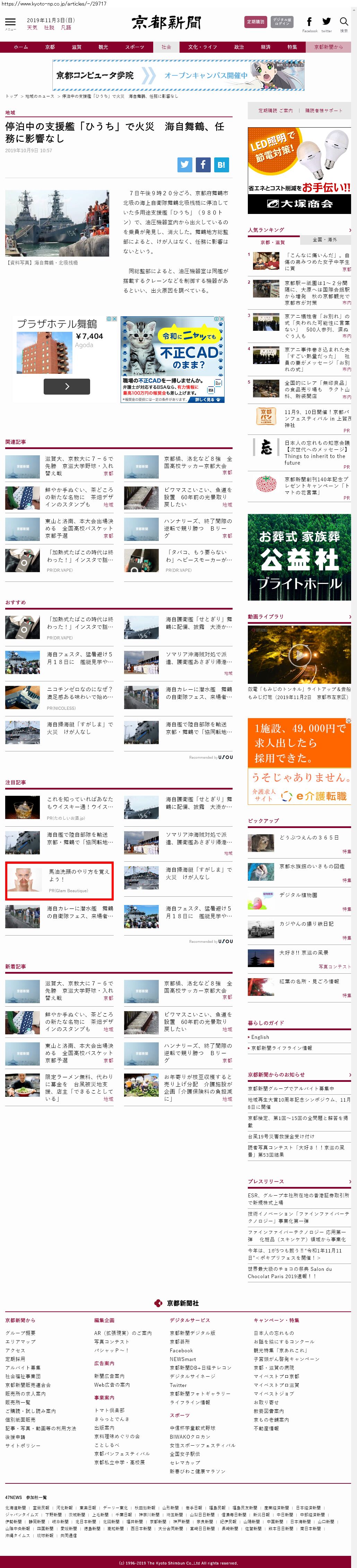Tap the 定期購読 button
Image resolution: width=357 pixels, height=1568 pixels.
[255, 21]
